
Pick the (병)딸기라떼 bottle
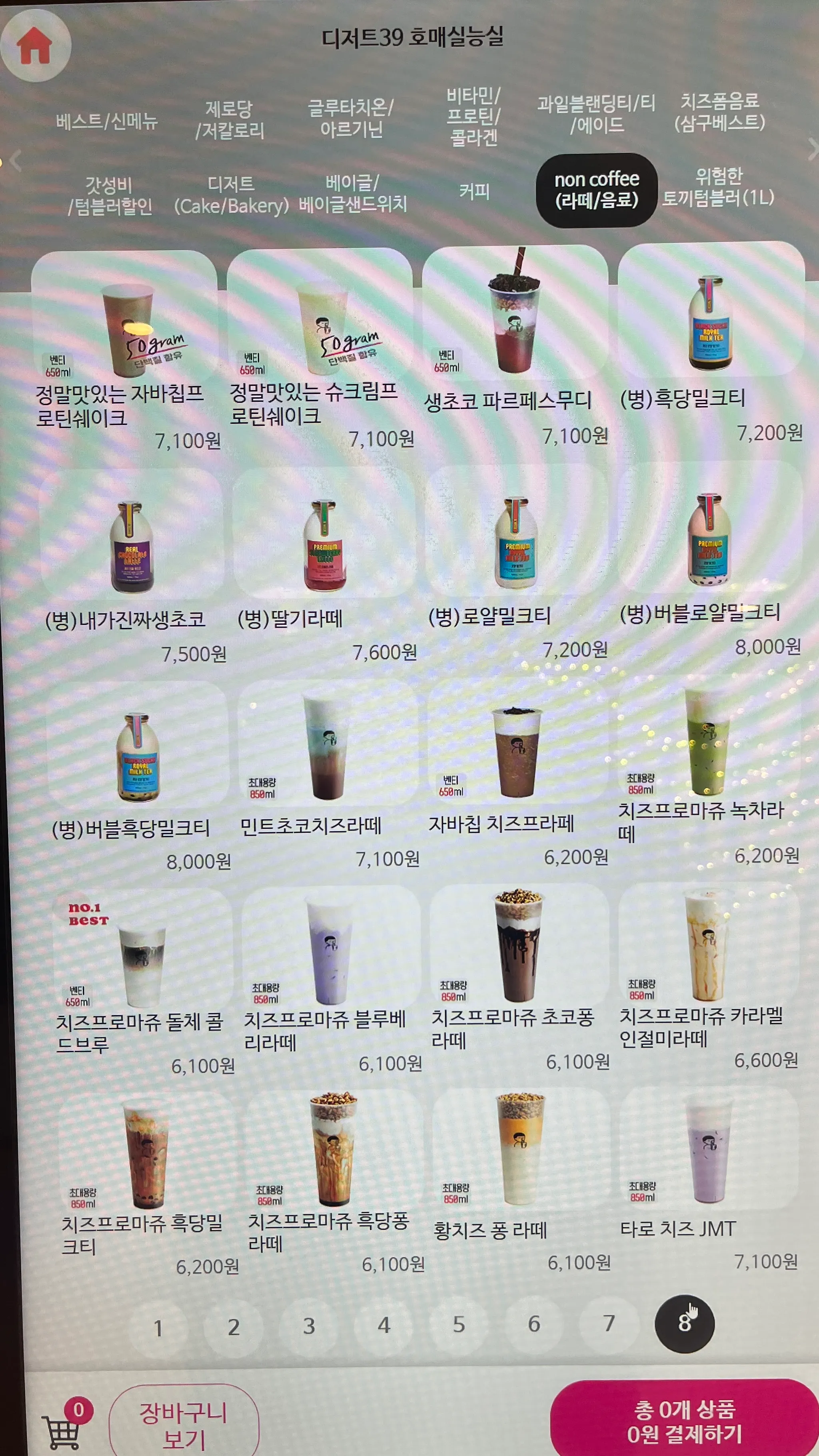click(323, 543)
